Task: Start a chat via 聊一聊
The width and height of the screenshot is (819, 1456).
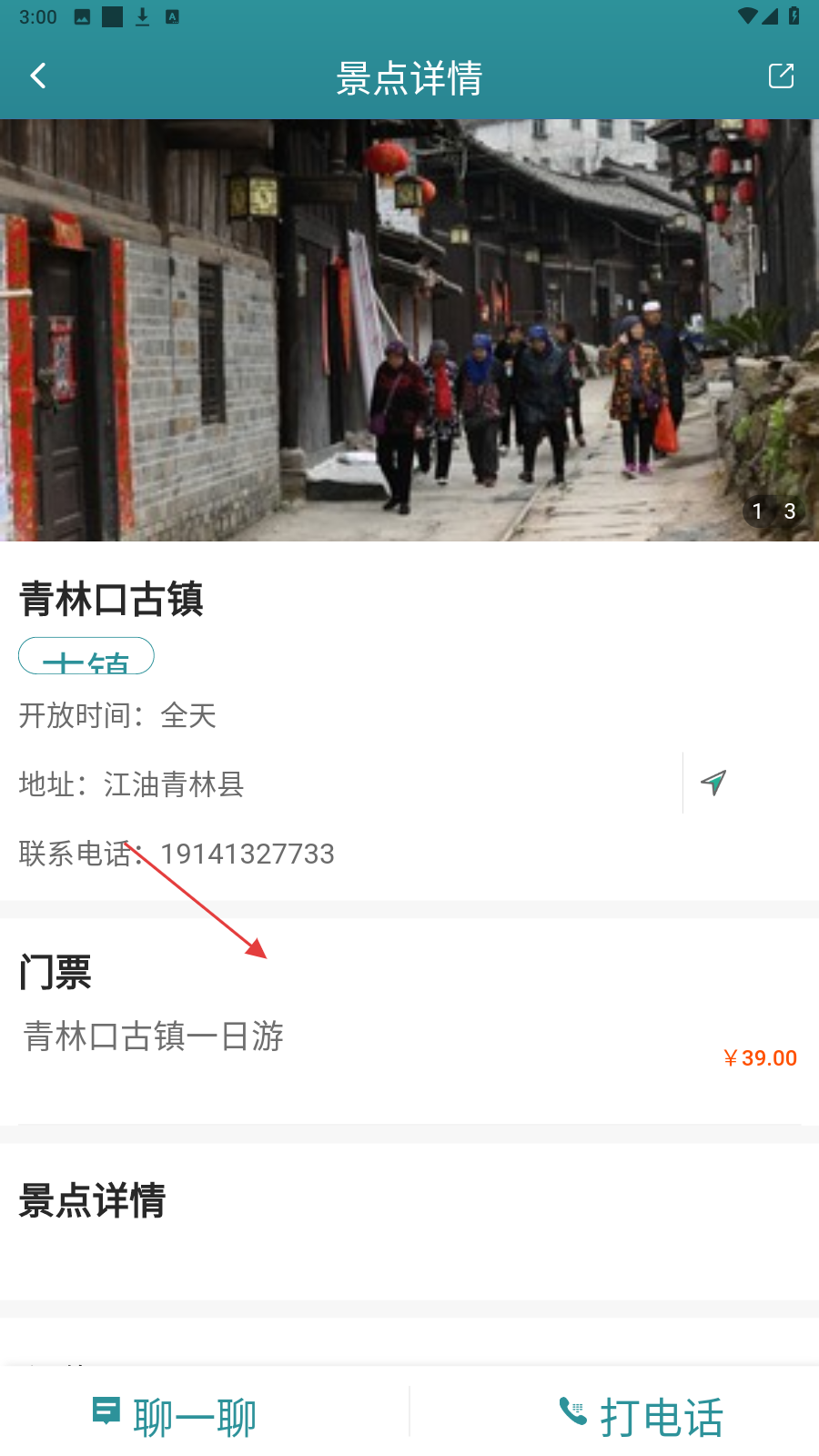Action: click(175, 1416)
